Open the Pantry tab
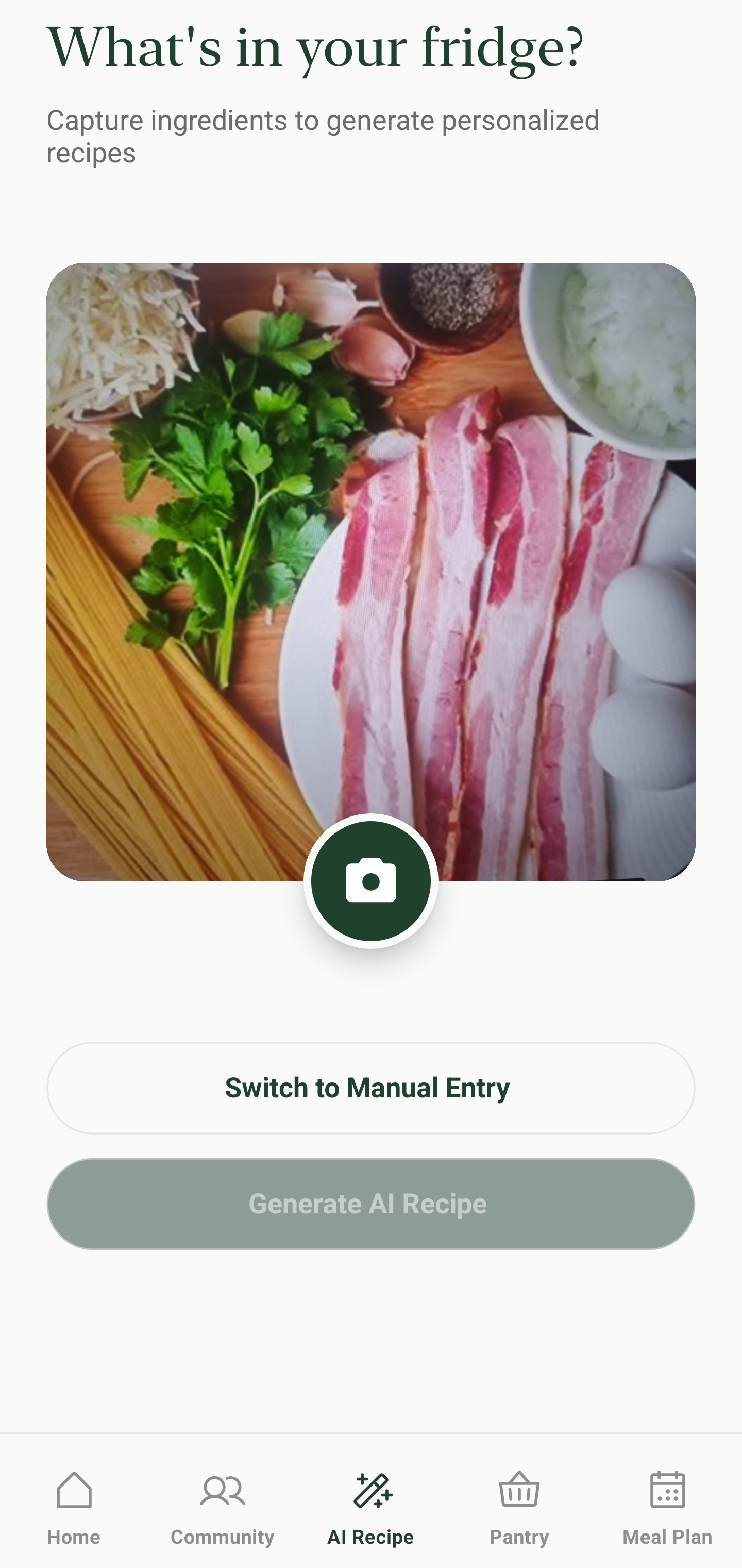 [x=519, y=1507]
